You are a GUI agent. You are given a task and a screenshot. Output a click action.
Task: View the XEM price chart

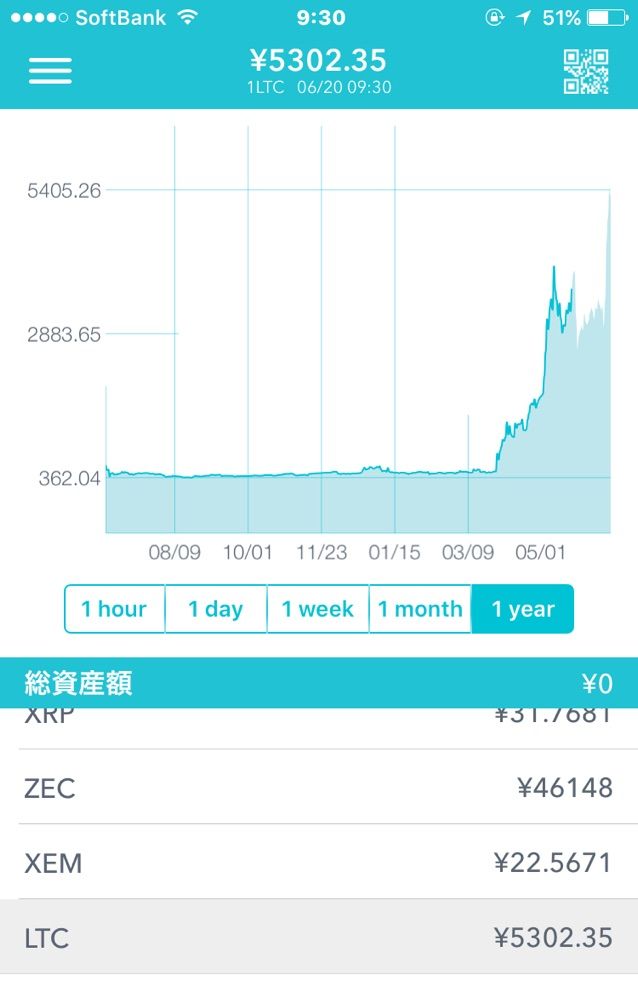(x=318, y=862)
